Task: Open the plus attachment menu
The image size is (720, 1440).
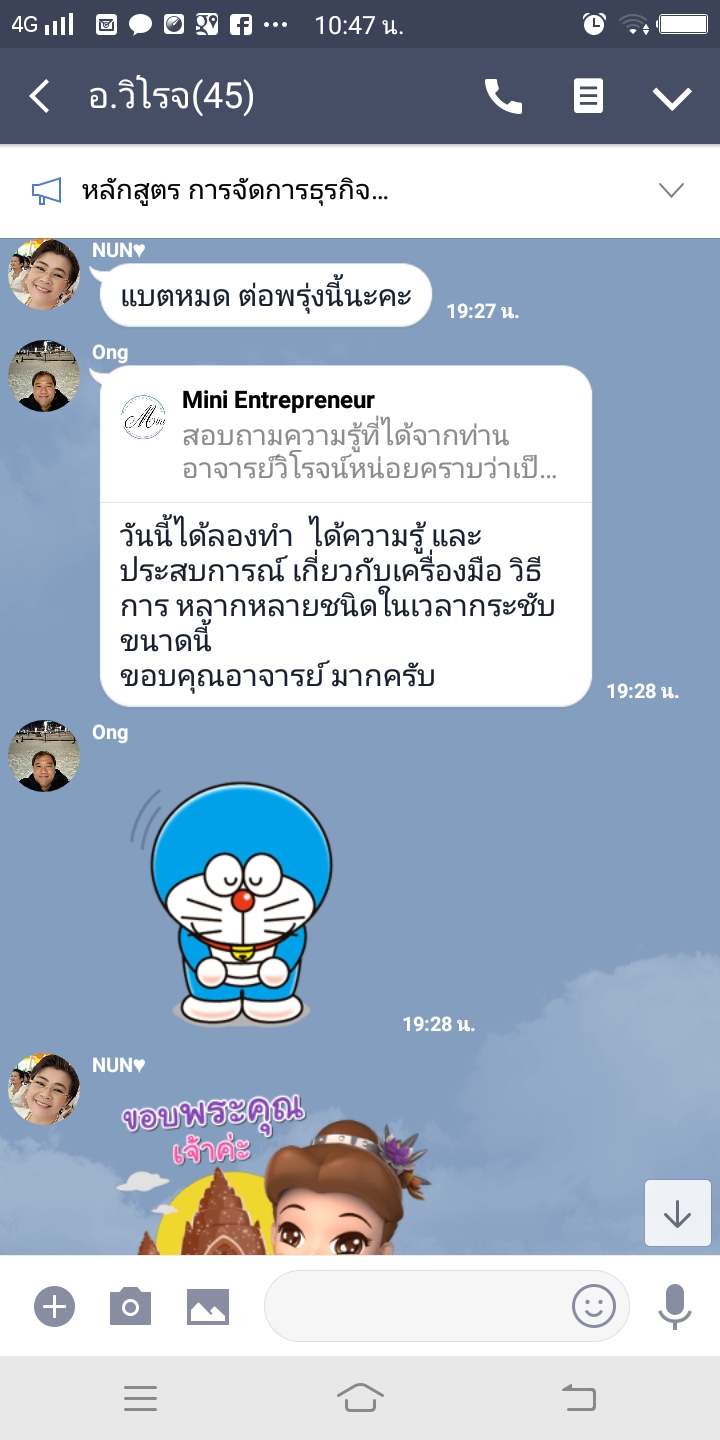Action: (x=54, y=1306)
